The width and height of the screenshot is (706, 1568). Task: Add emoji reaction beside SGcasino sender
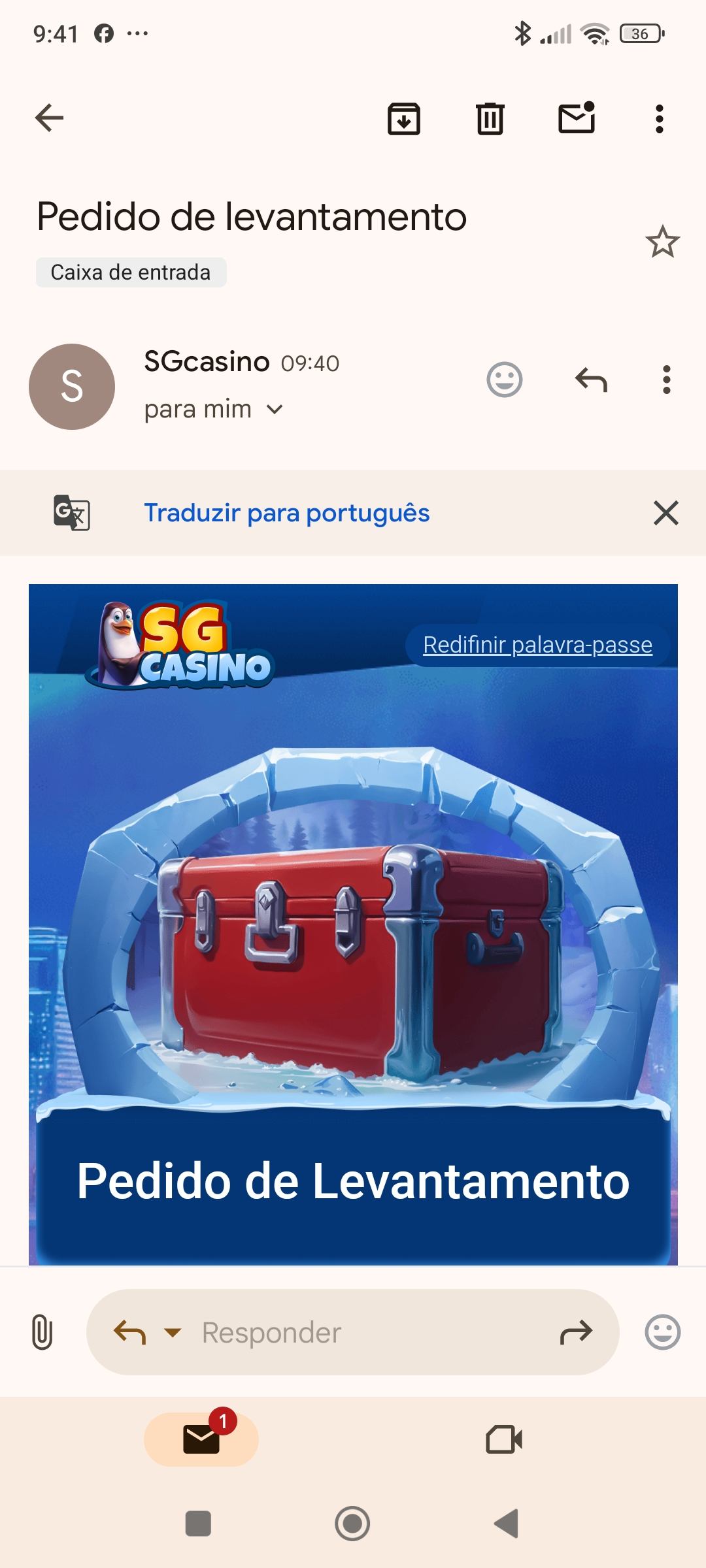(505, 380)
